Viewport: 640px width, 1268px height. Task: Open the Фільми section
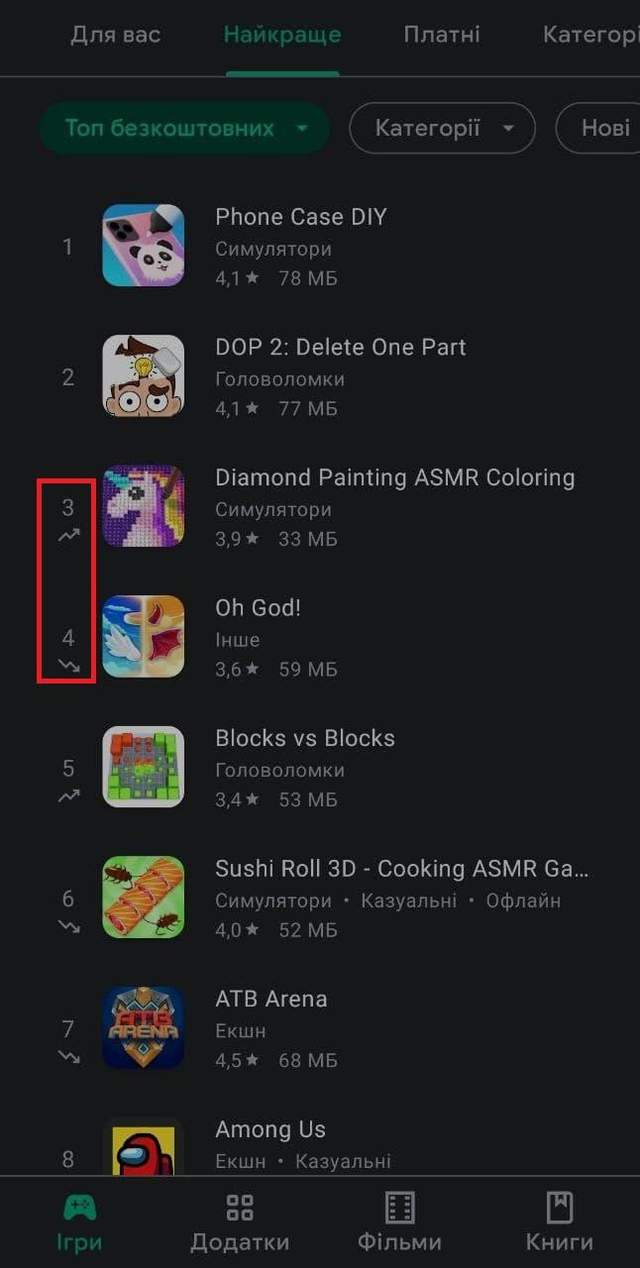[x=399, y=1223]
